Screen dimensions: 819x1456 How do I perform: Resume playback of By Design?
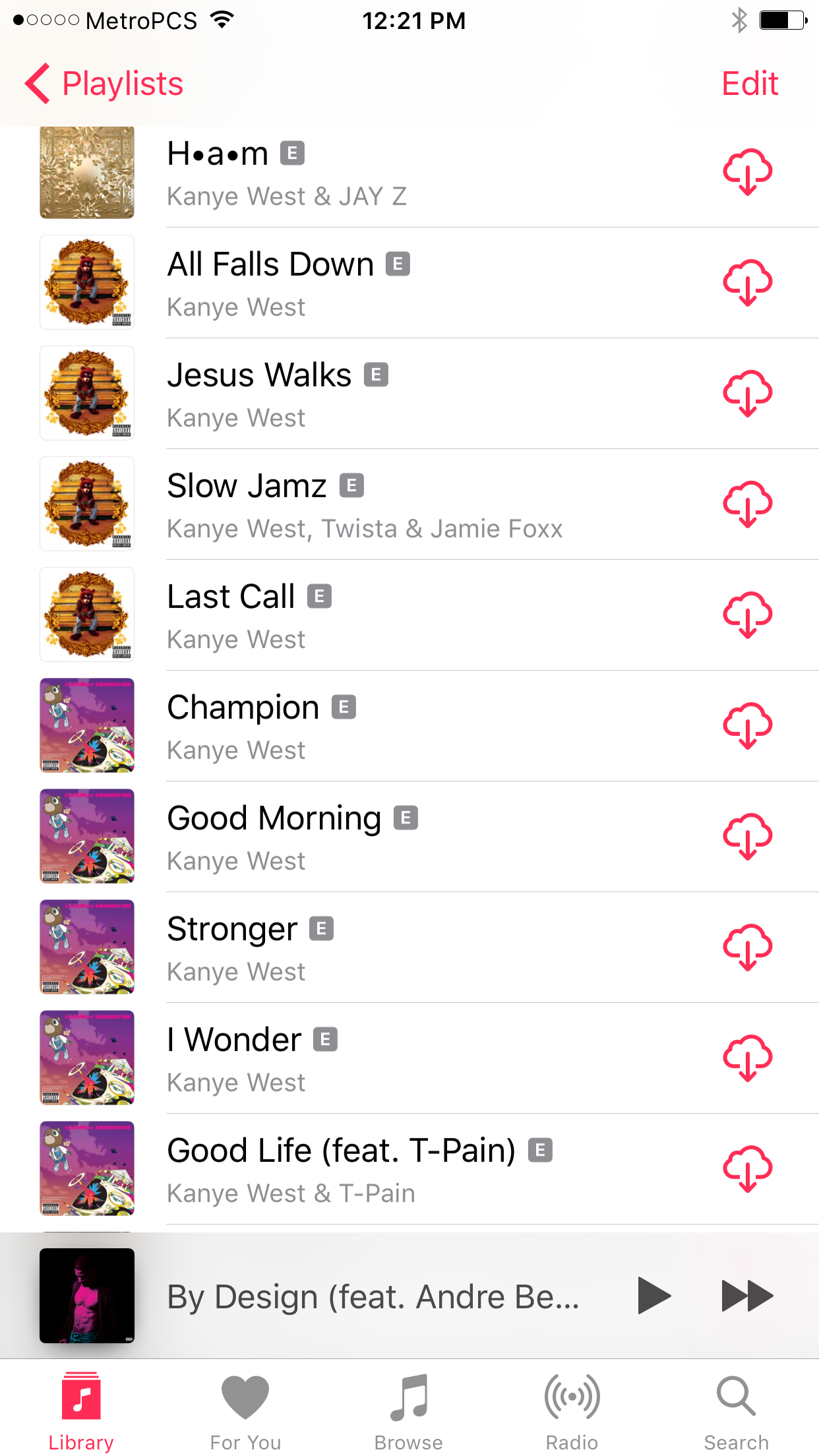click(x=653, y=1296)
